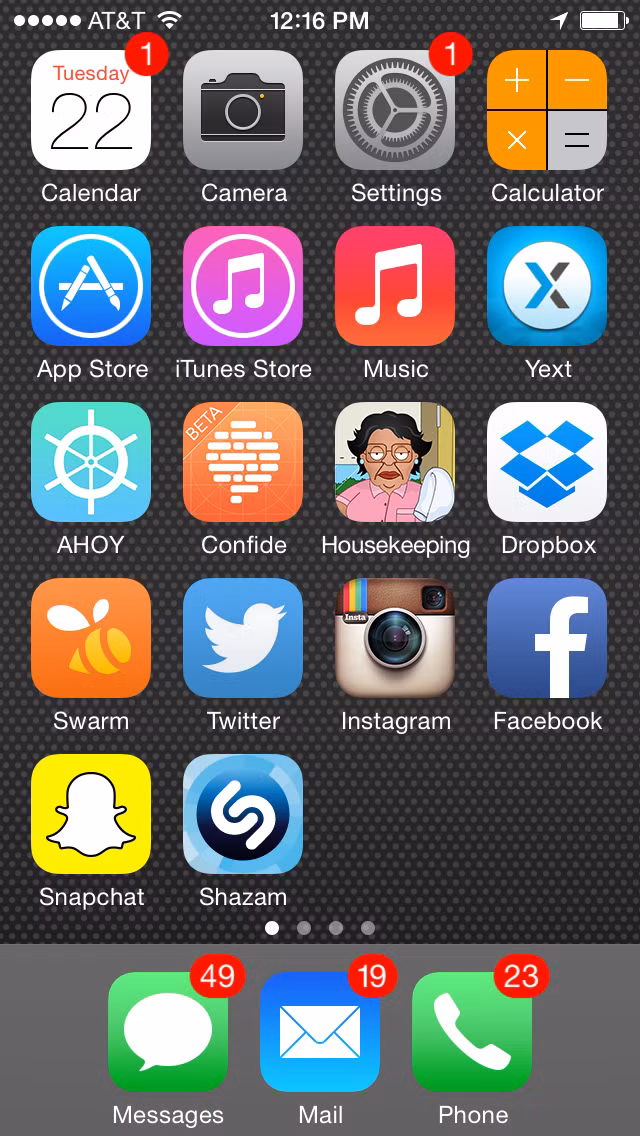640x1136 pixels.
Task: Open Twitter
Action: (243, 638)
